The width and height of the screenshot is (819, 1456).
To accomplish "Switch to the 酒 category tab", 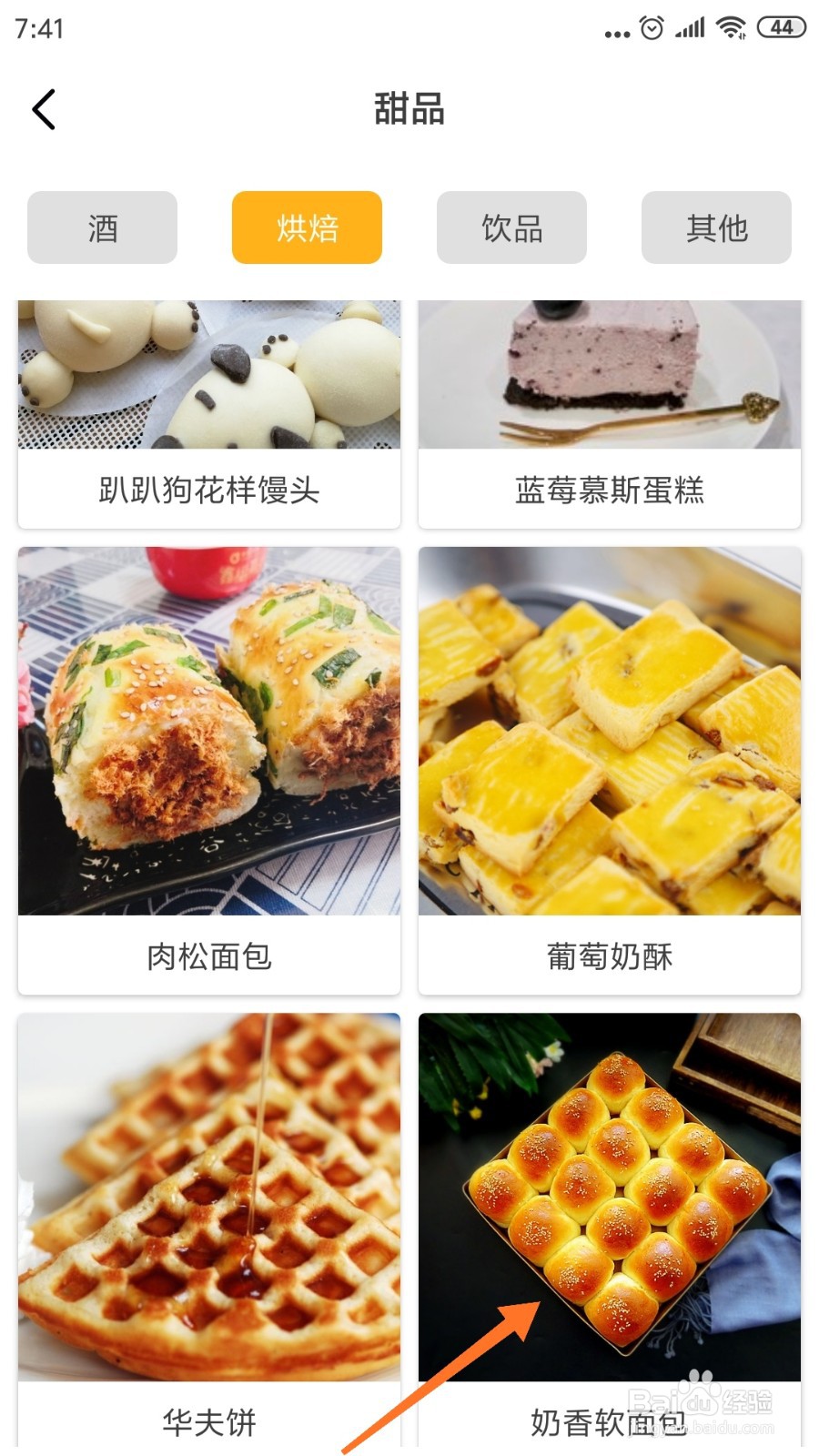I will pos(102,227).
